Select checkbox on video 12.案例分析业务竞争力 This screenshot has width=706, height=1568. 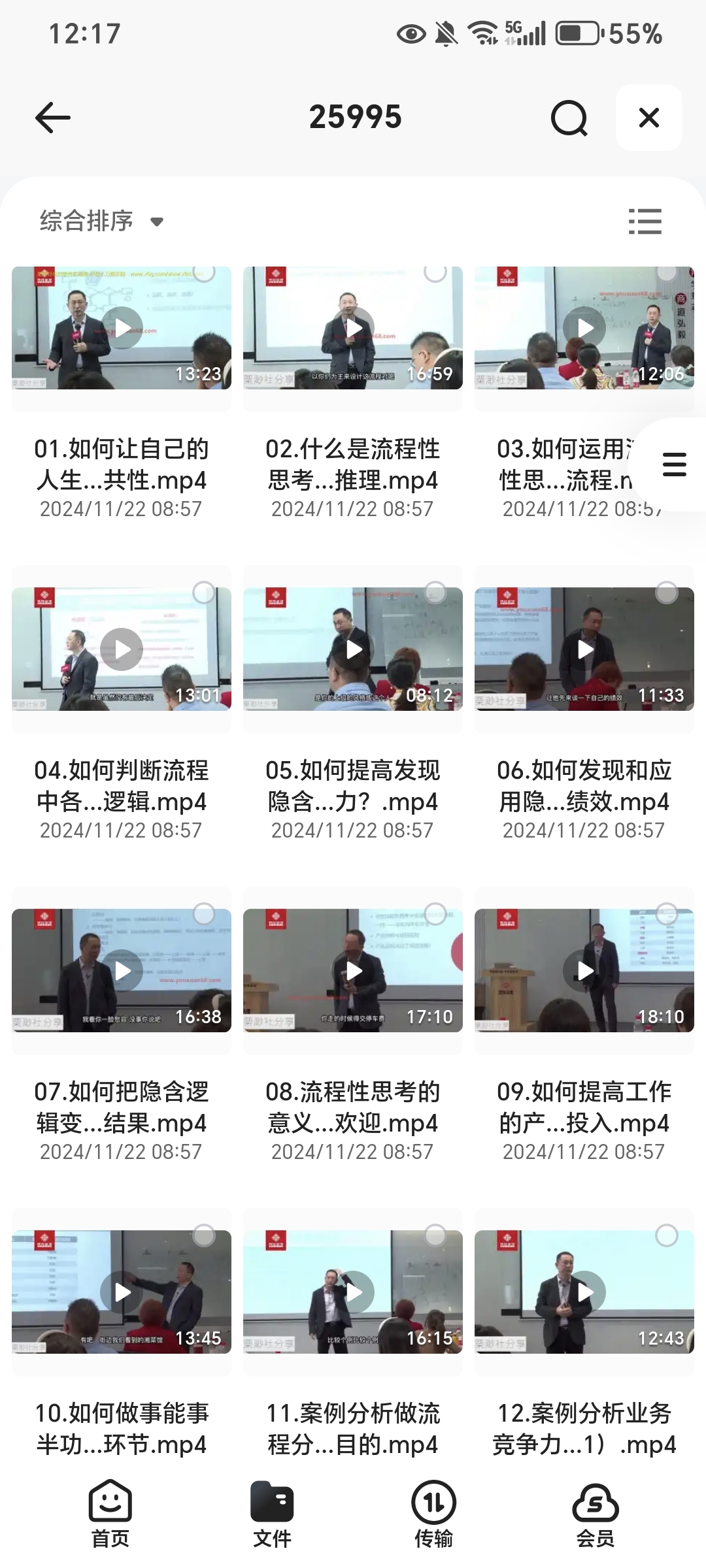666,1235
